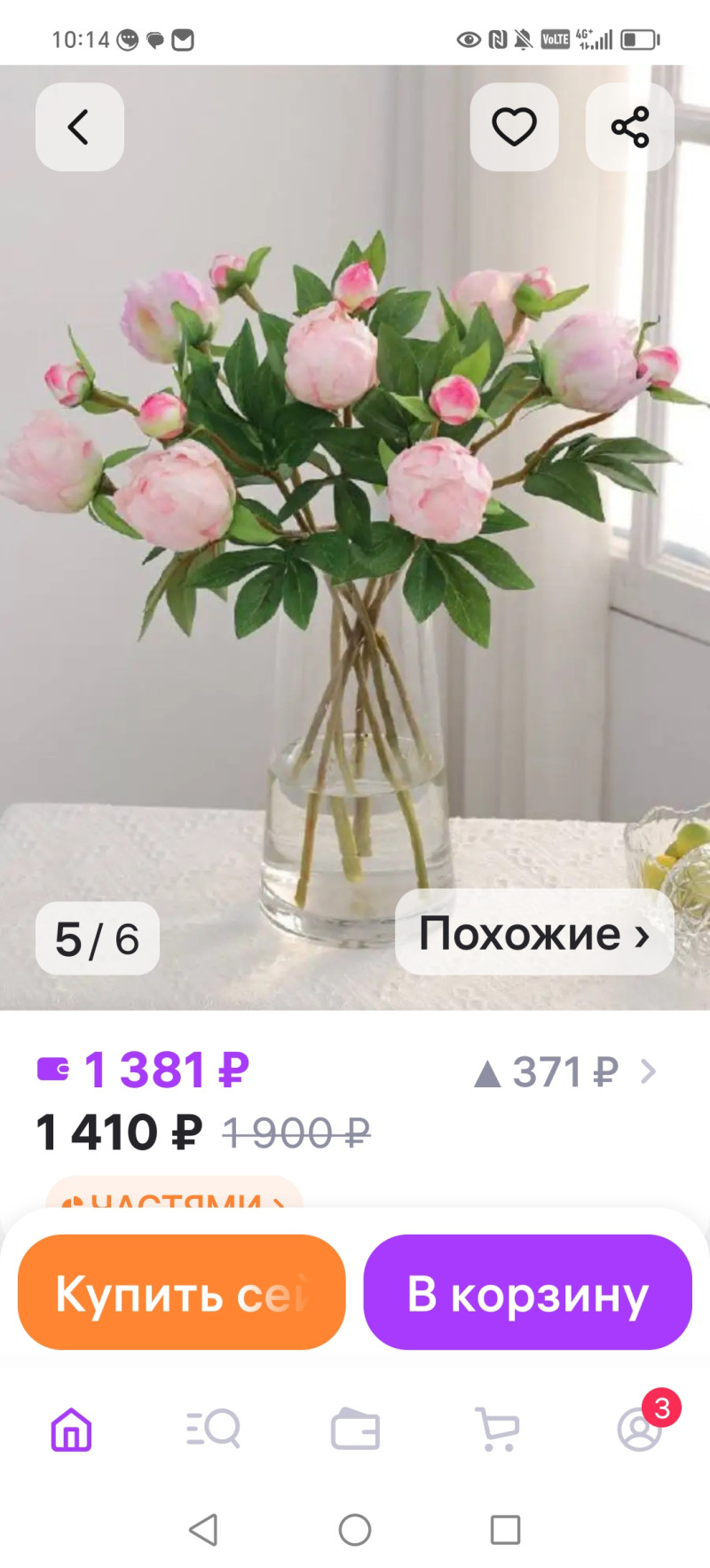Go back using the top arrow

pyautogui.click(x=79, y=127)
